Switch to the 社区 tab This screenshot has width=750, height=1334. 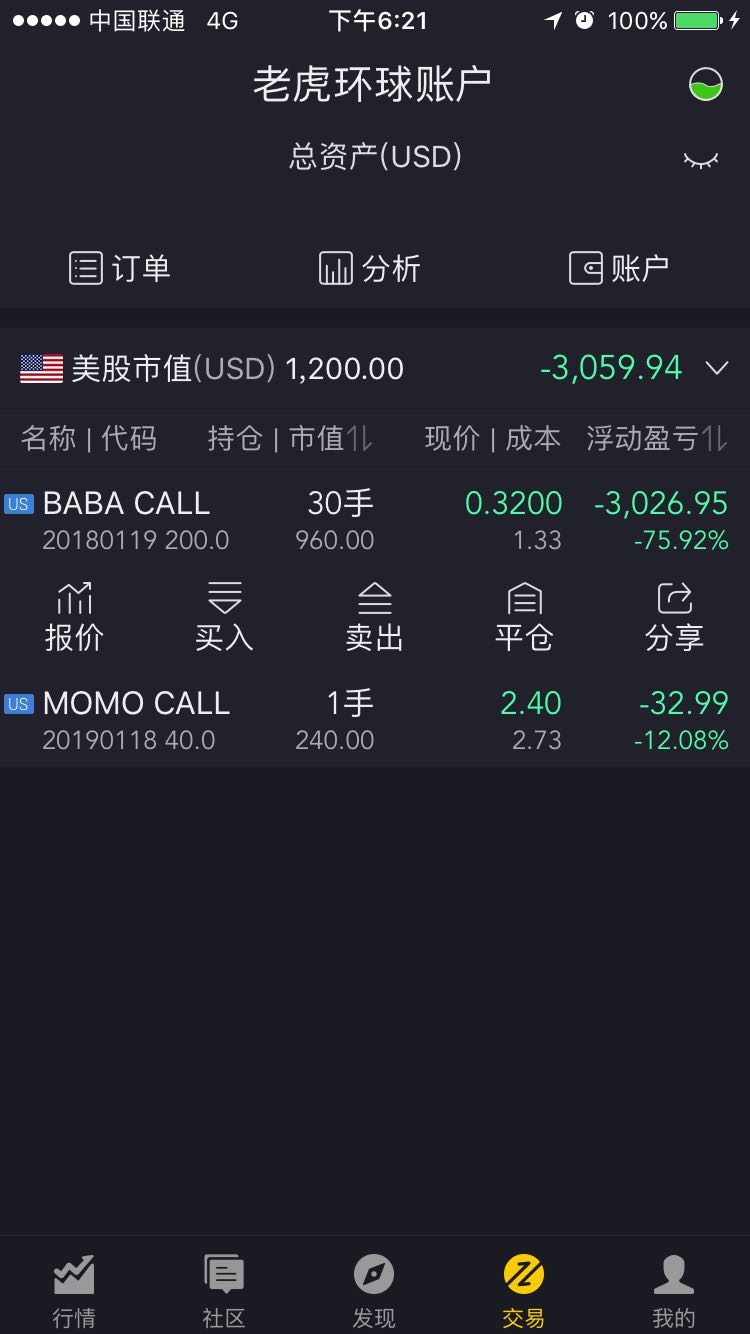(224, 1291)
